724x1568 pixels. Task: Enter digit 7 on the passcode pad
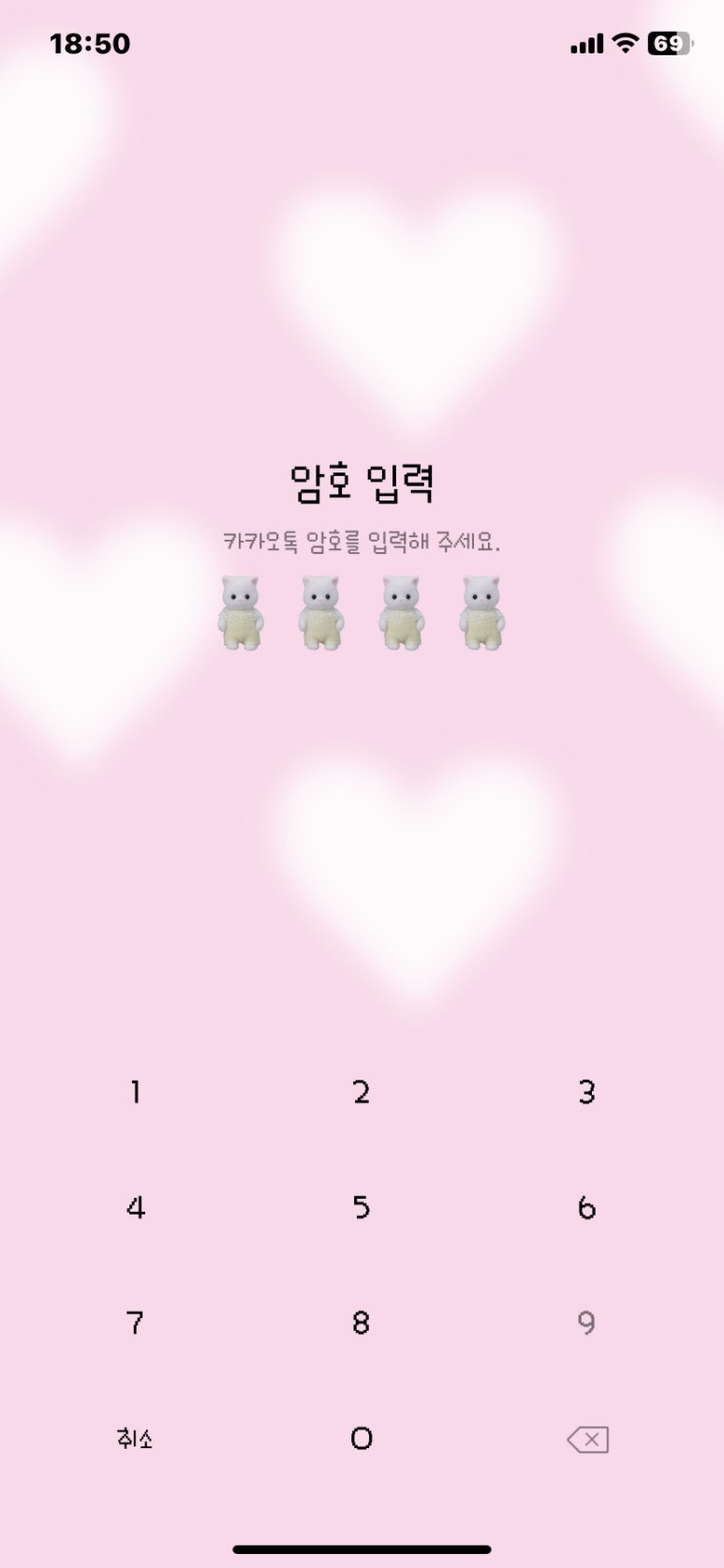136,1322
